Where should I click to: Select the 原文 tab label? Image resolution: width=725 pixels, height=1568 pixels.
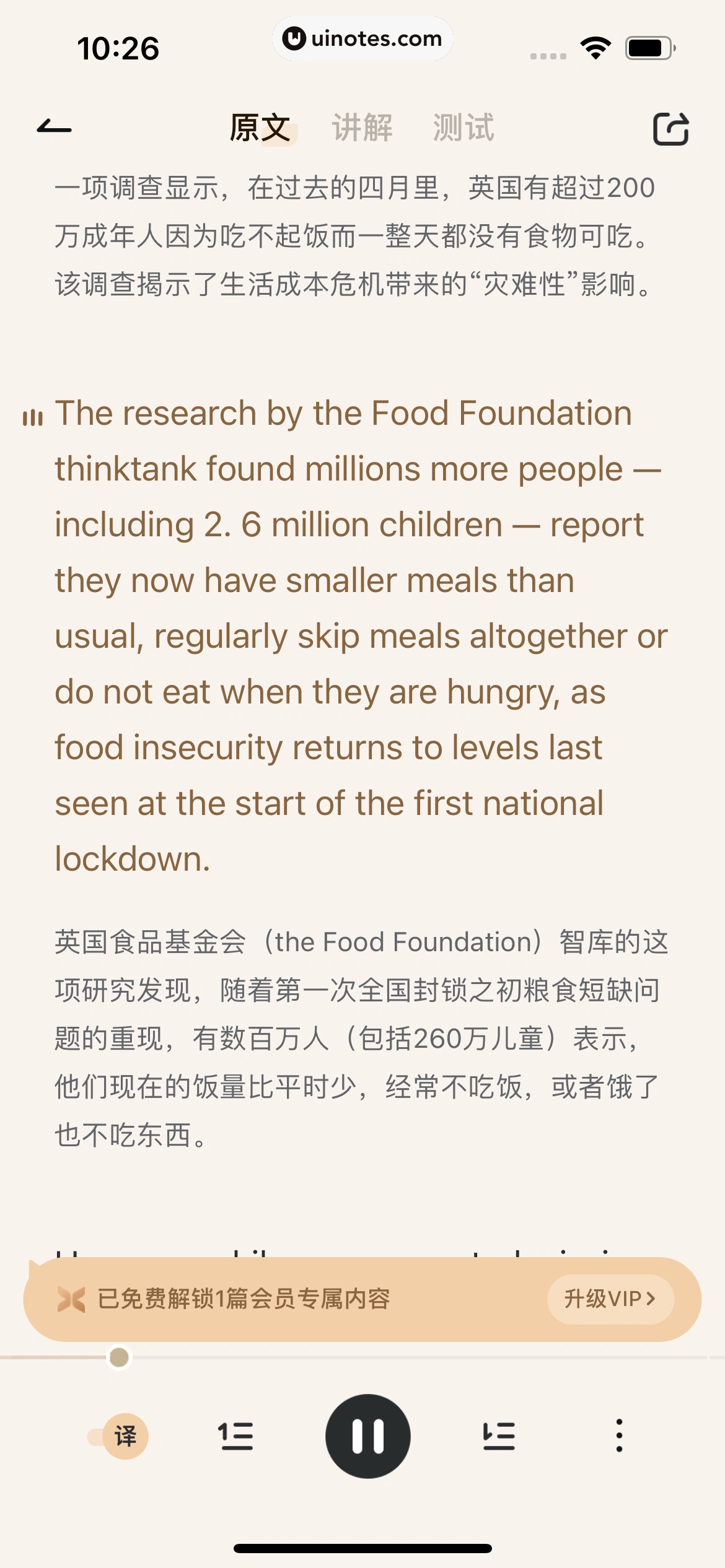[x=260, y=128]
